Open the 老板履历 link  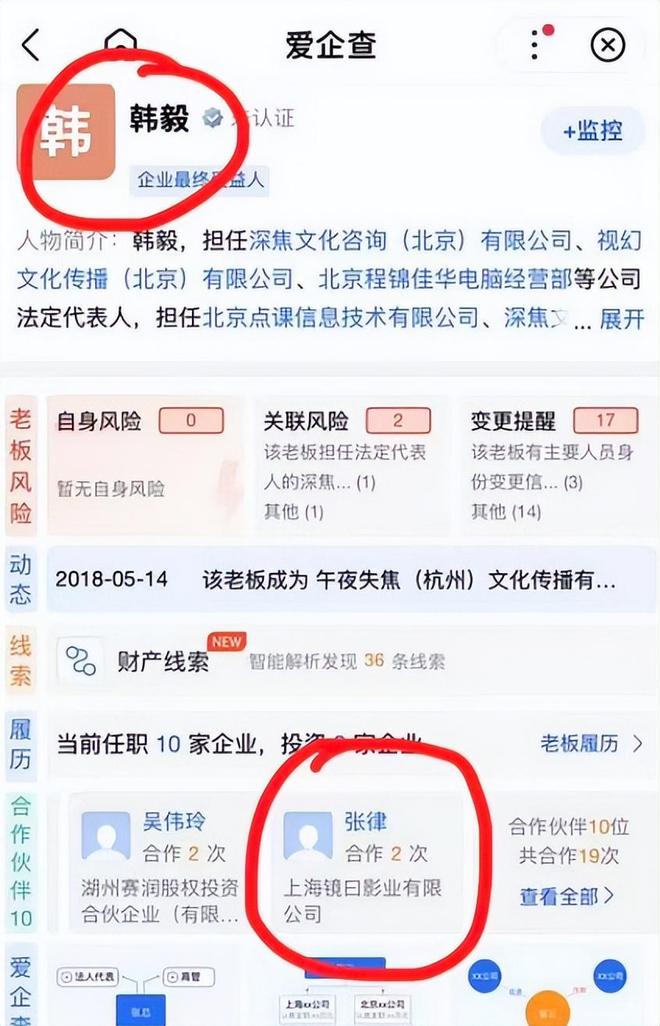pyautogui.click(x=592, y=743)
